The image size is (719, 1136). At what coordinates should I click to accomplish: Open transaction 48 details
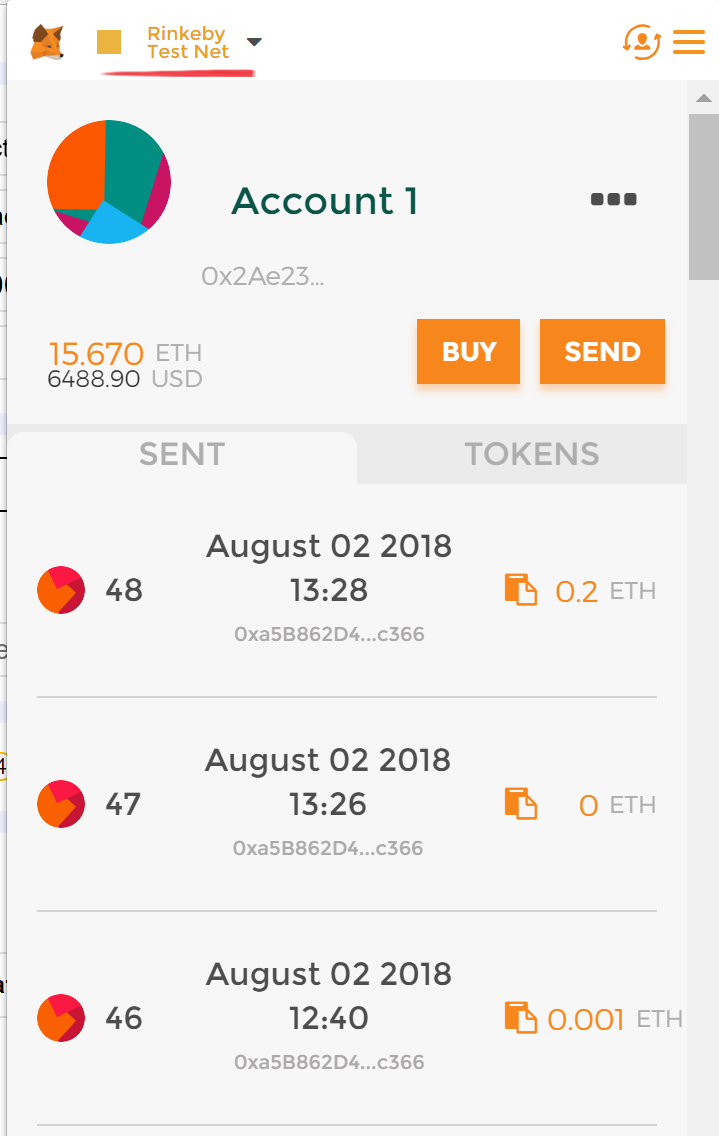[328, 590]
